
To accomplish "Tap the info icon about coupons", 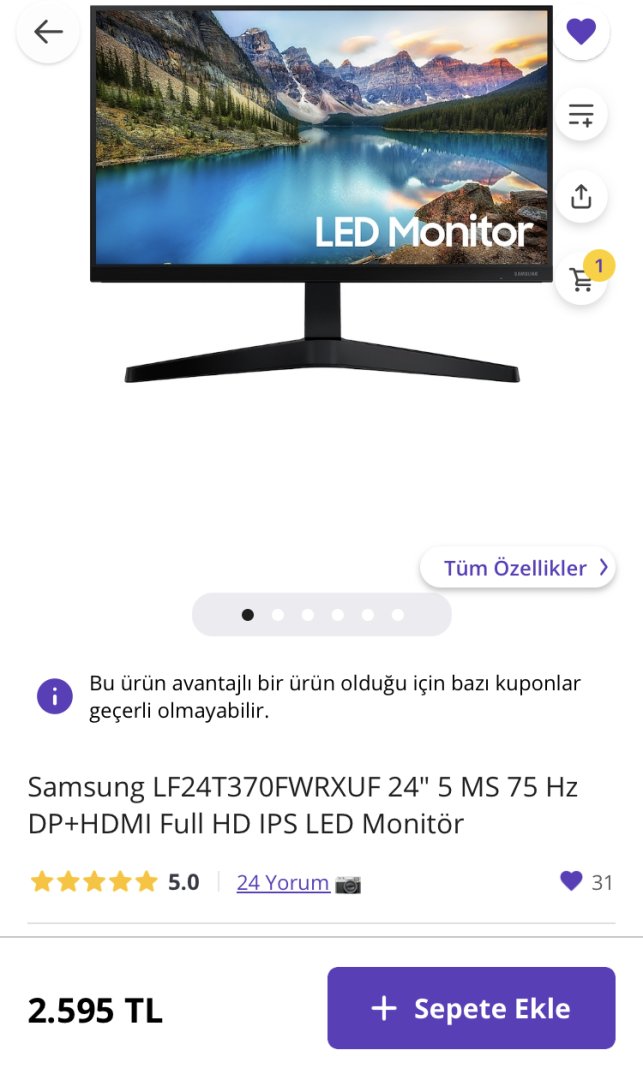I will click(55, 696).
